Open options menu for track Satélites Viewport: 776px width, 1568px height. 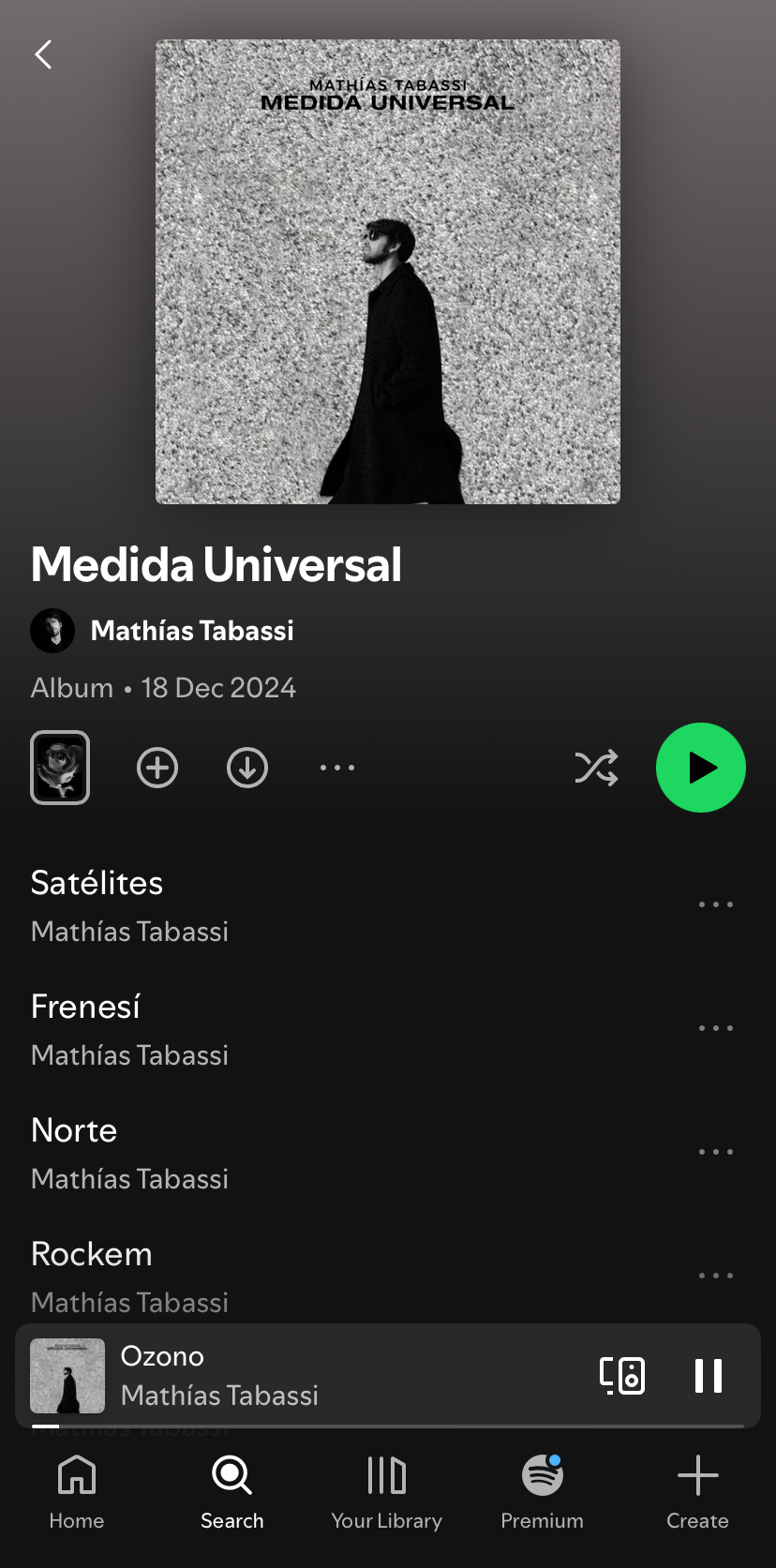[715, 903]
